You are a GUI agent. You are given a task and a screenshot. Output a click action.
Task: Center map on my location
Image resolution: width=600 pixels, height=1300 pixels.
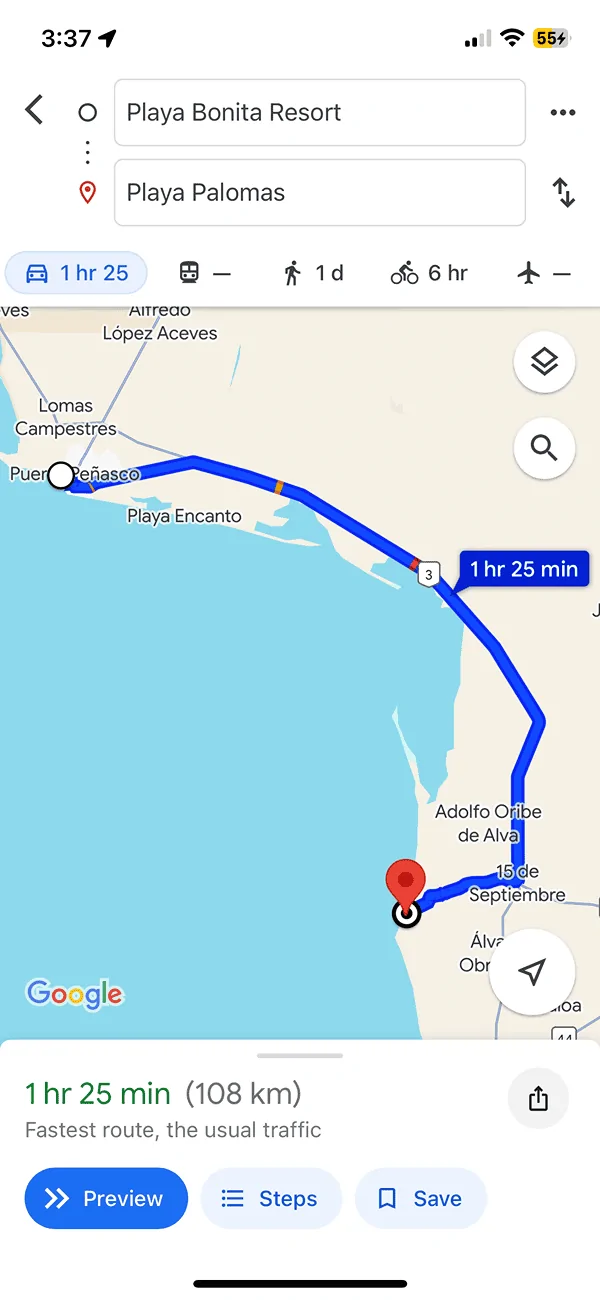533,971
